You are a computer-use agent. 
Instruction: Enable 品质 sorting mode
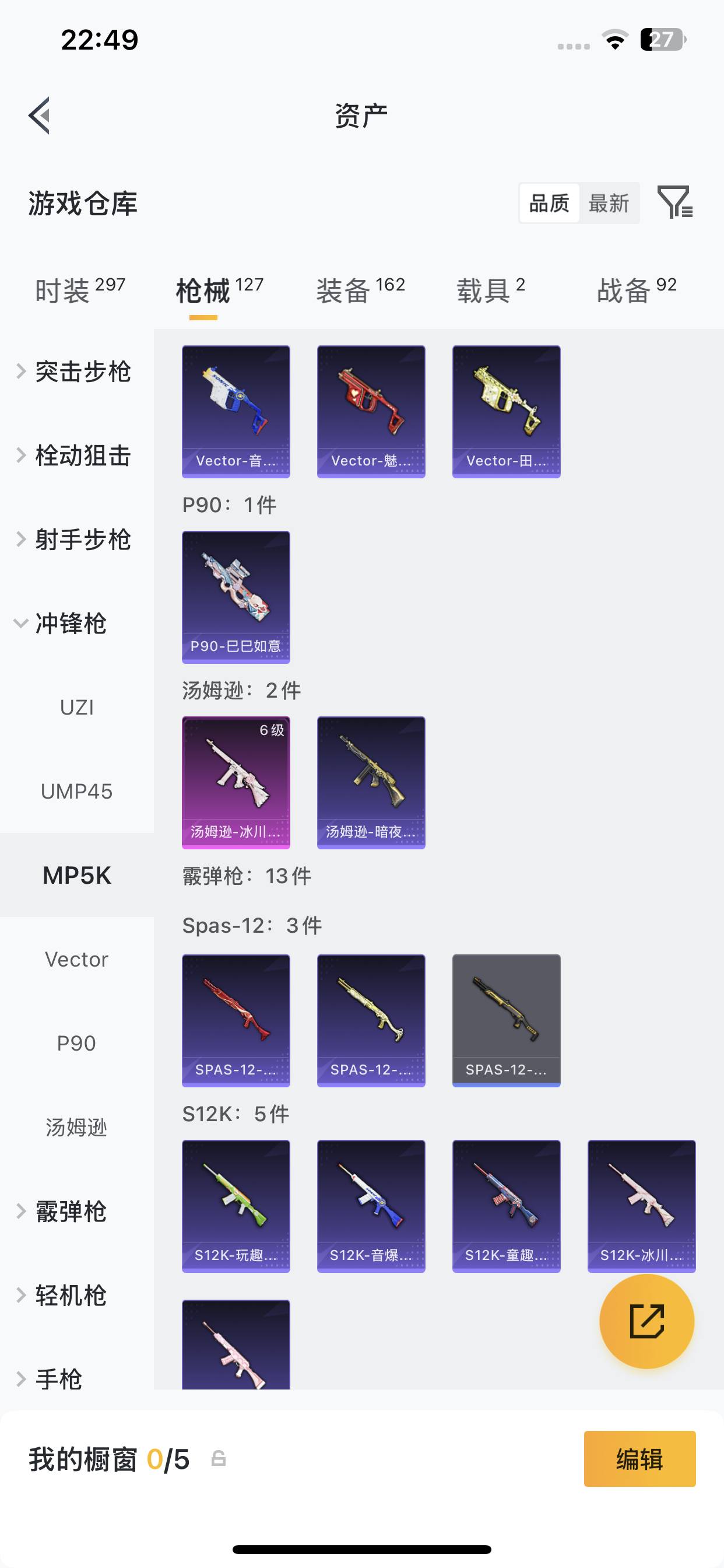coord(549,204)
